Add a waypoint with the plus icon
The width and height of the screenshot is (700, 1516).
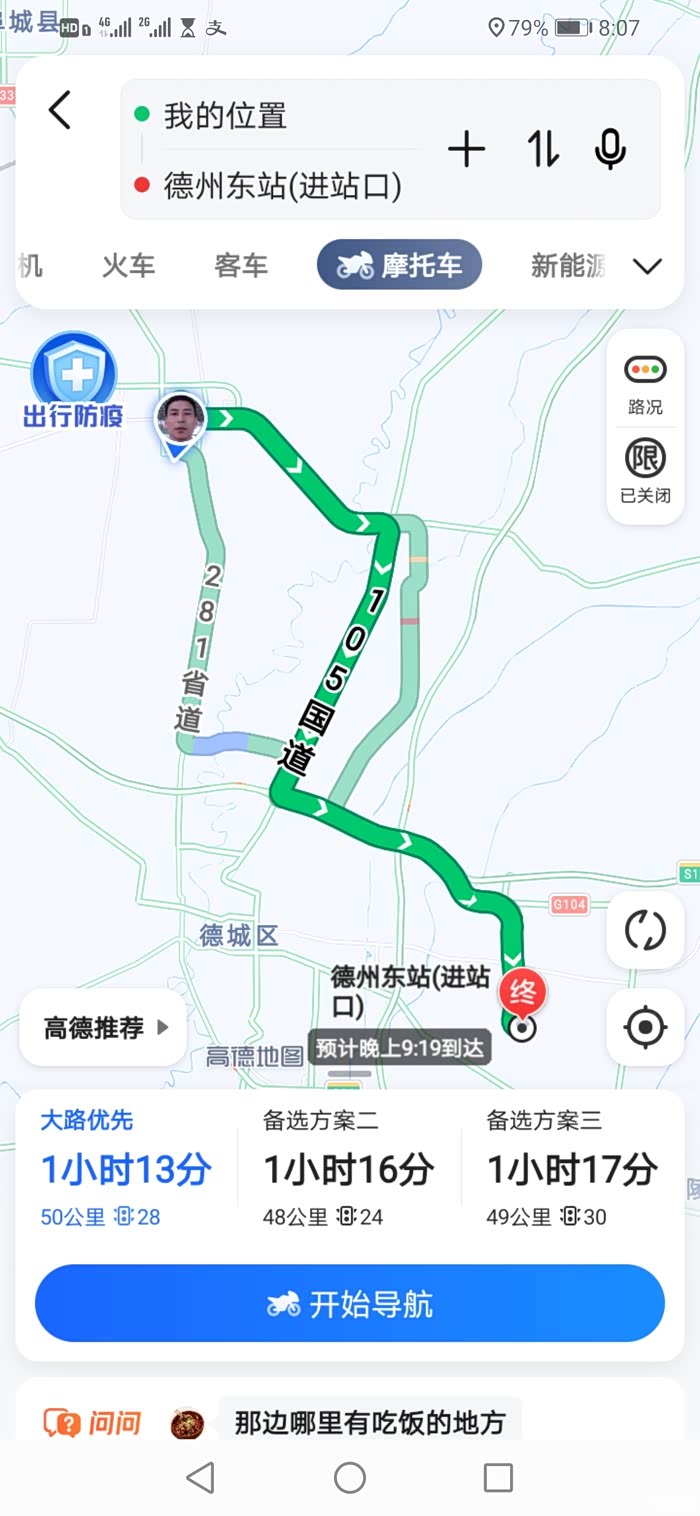(466, 150)
